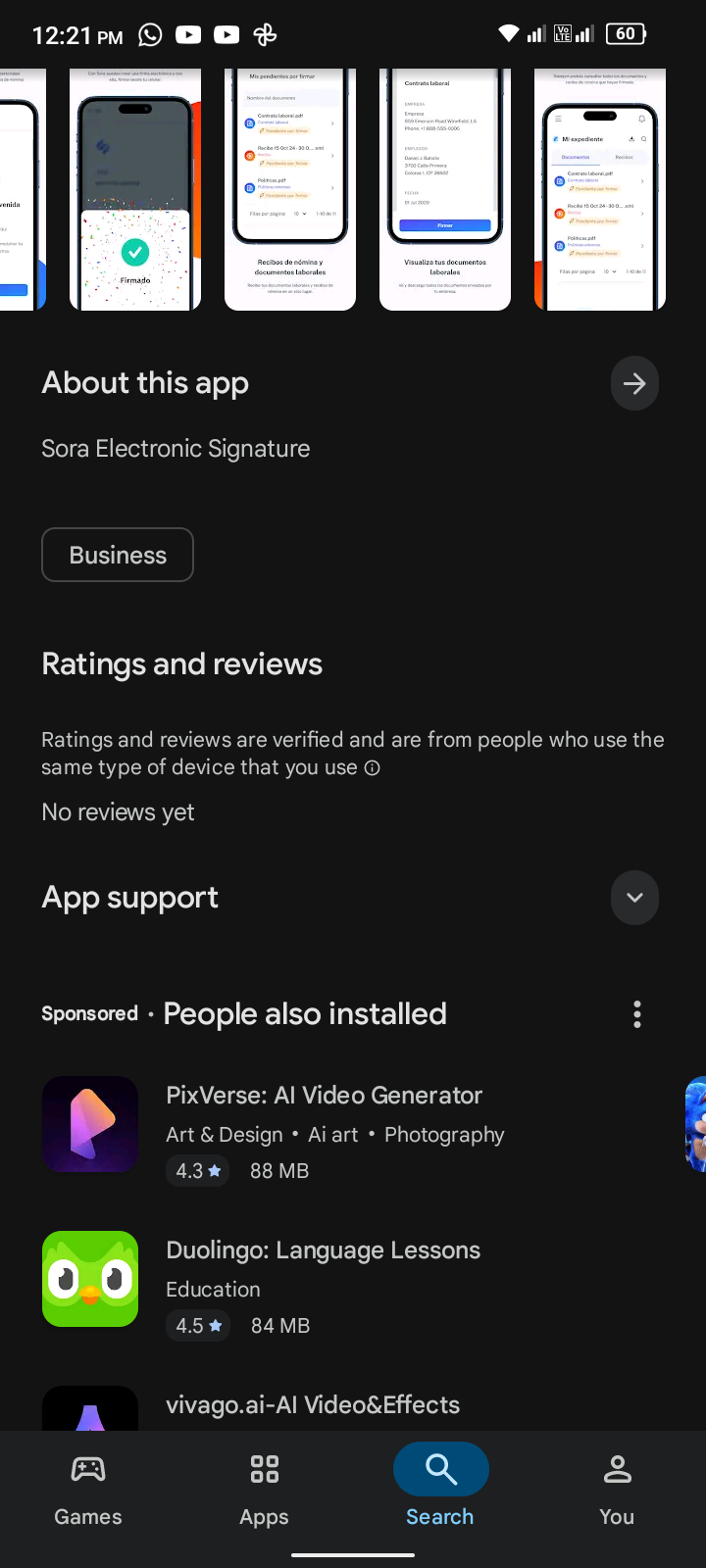706x1568 pixels.
Task: View the Recibos de nómina screenshot
Action: [290, 189]
